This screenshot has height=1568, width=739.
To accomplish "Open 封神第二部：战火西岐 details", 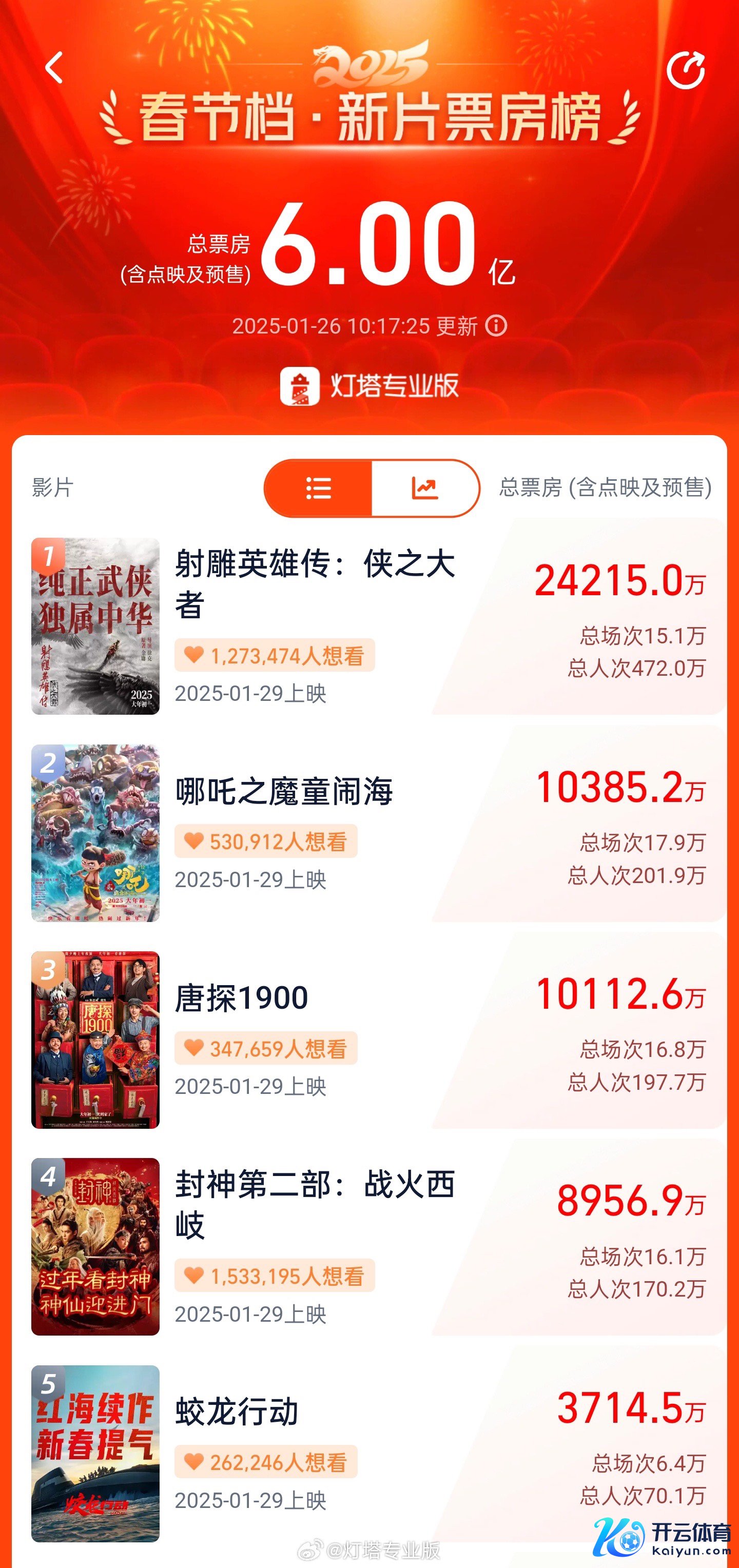I will click(315, 1204).
